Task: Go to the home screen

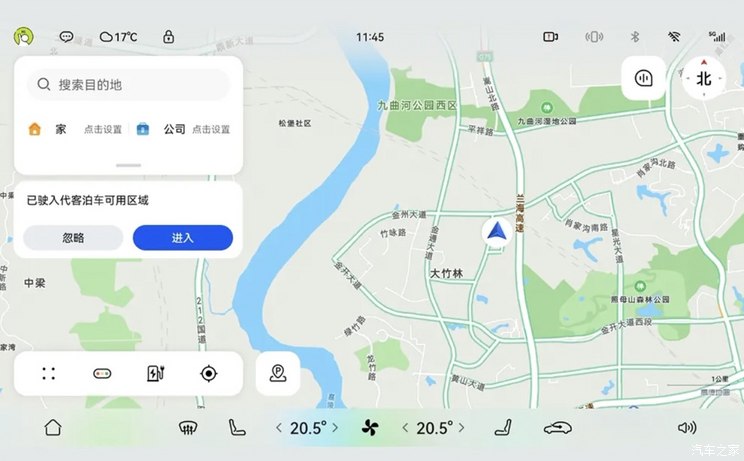Action: tap(53, 428)
